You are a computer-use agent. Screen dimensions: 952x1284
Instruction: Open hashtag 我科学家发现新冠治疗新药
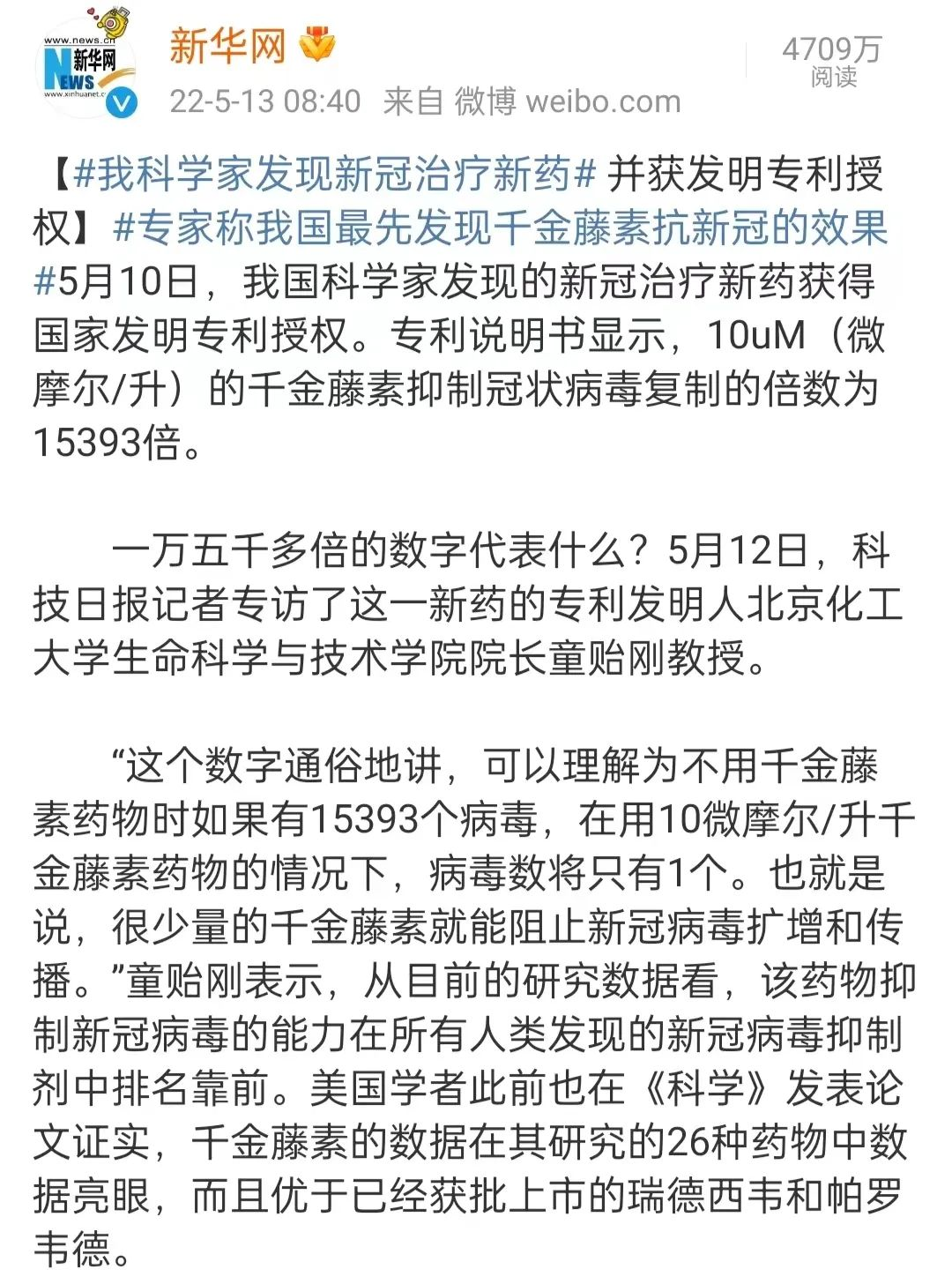coord(335,174)
